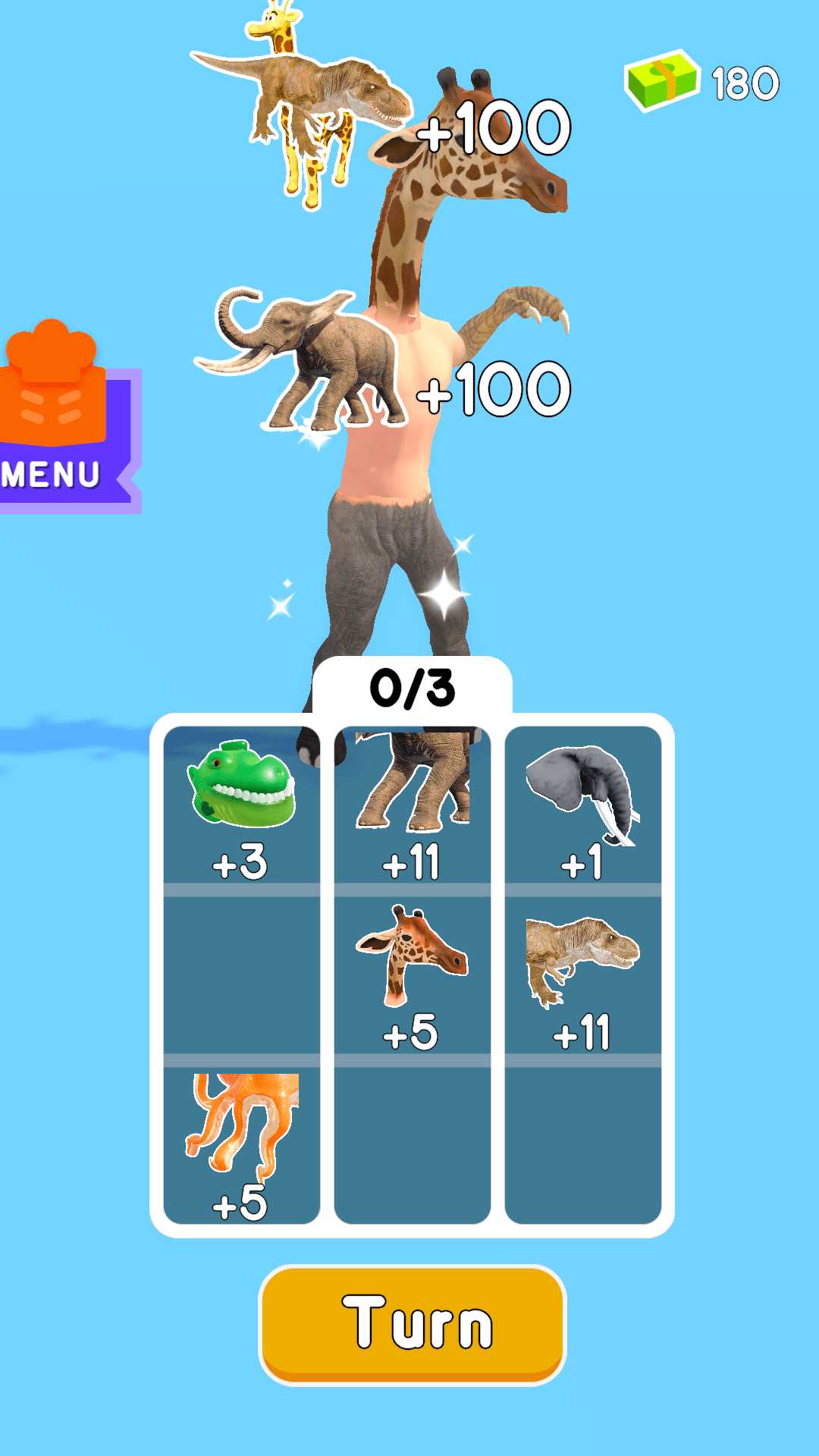This screenshot has width=819, height=1456.
Task: Choose the octopus tentacles +5 card
Action: pos(241,1145)
